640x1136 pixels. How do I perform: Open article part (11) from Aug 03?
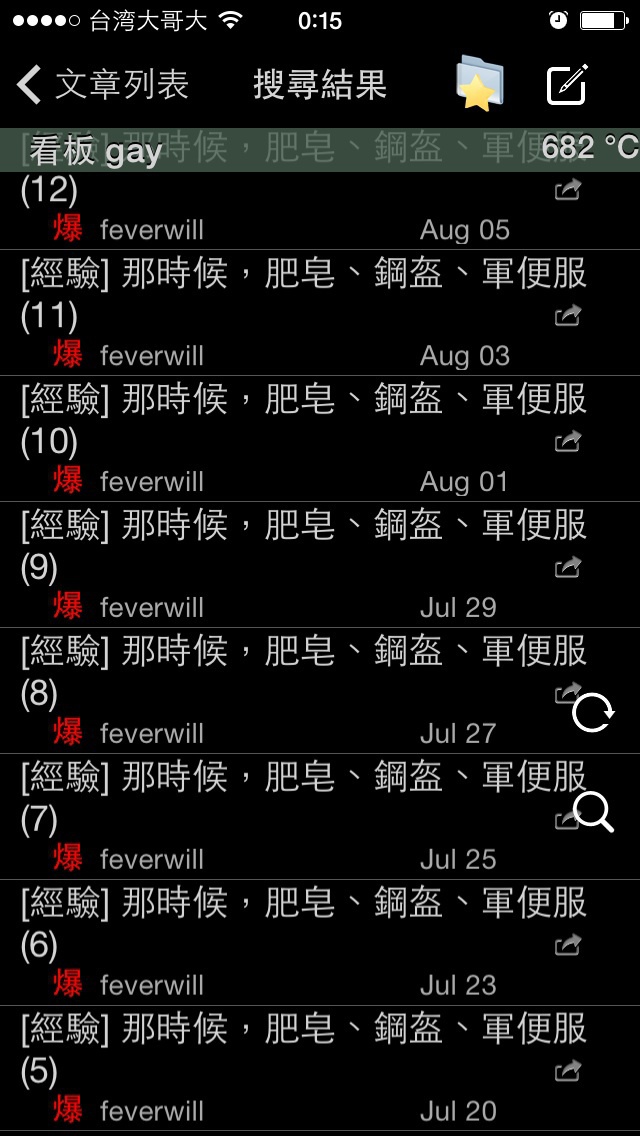point(280,294)
